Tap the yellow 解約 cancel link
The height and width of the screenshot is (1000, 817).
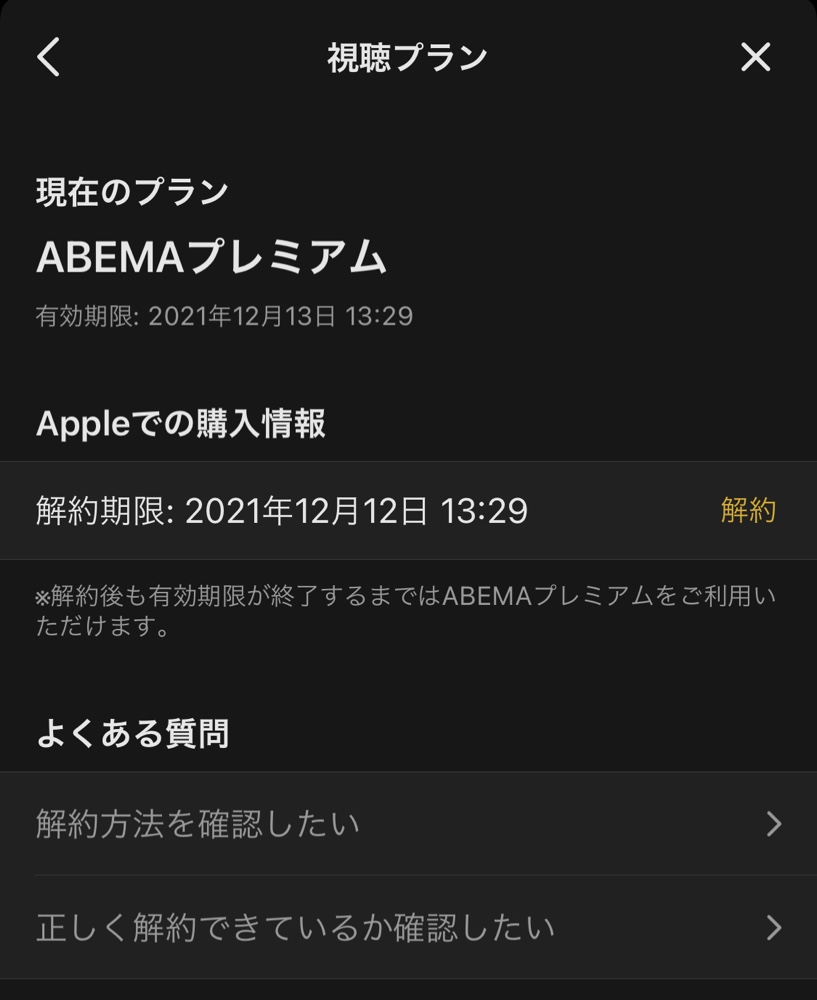coord(748,511)
